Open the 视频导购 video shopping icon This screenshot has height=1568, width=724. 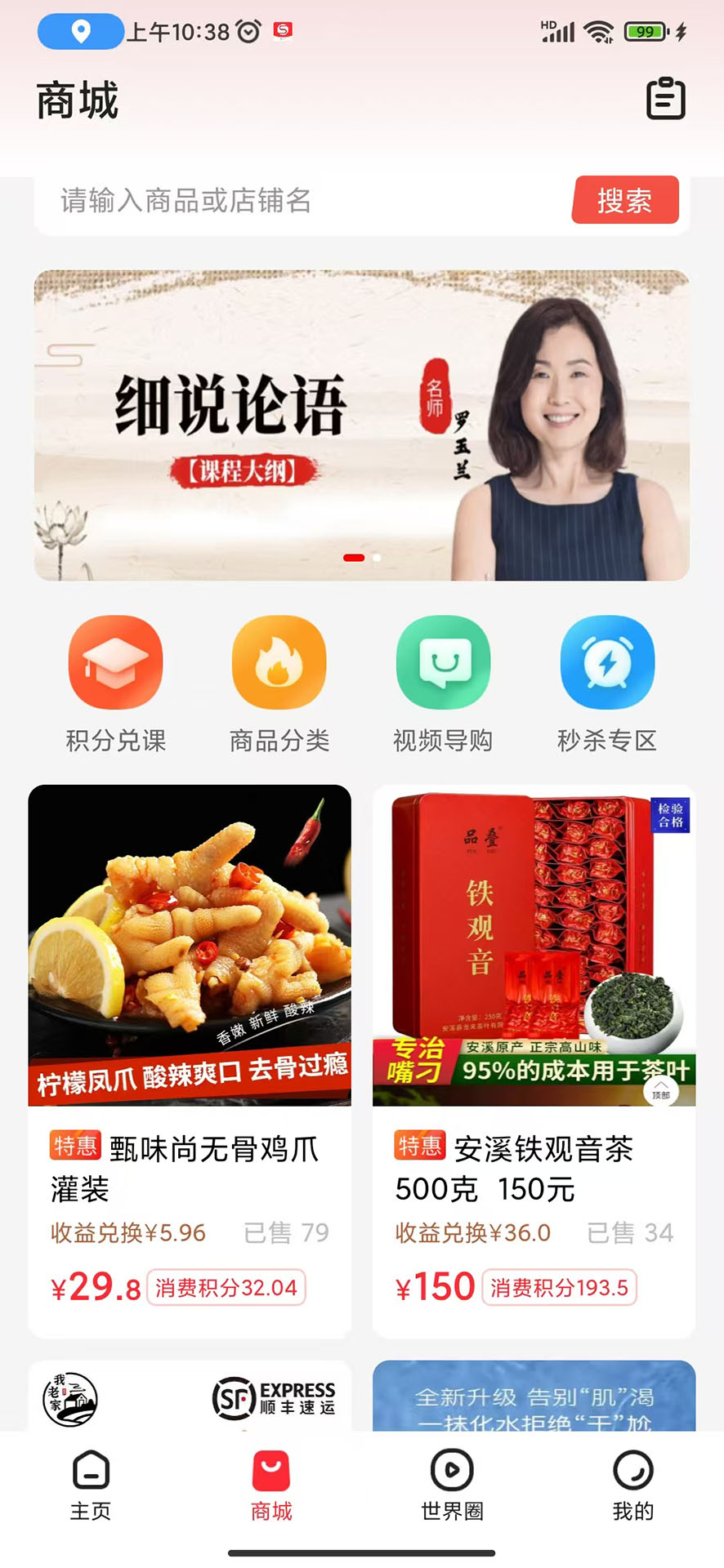[x=443, y=661]
